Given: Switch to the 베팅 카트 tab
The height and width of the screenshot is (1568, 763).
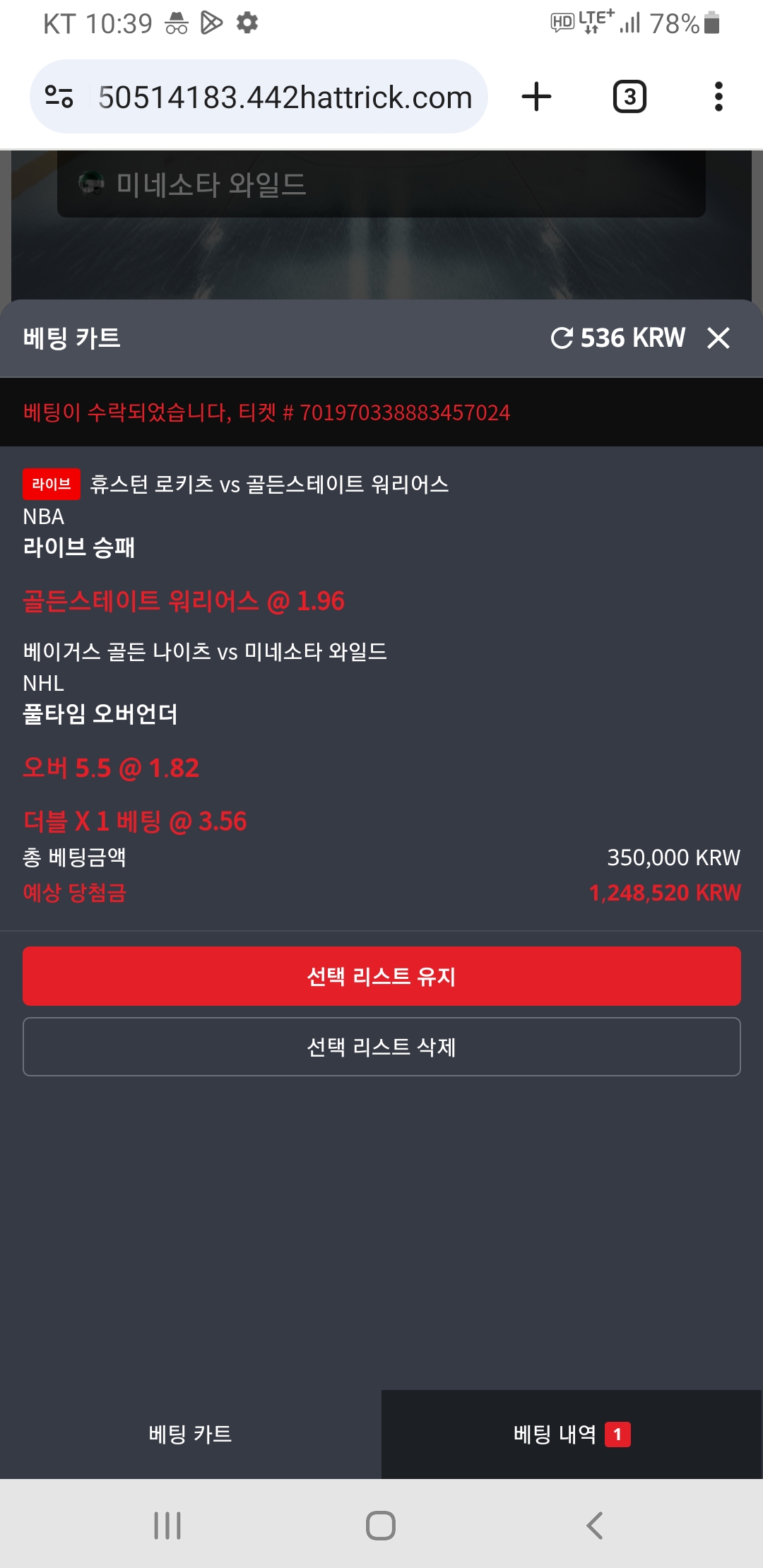Looking at the screenshot, I should [191, 1434].
